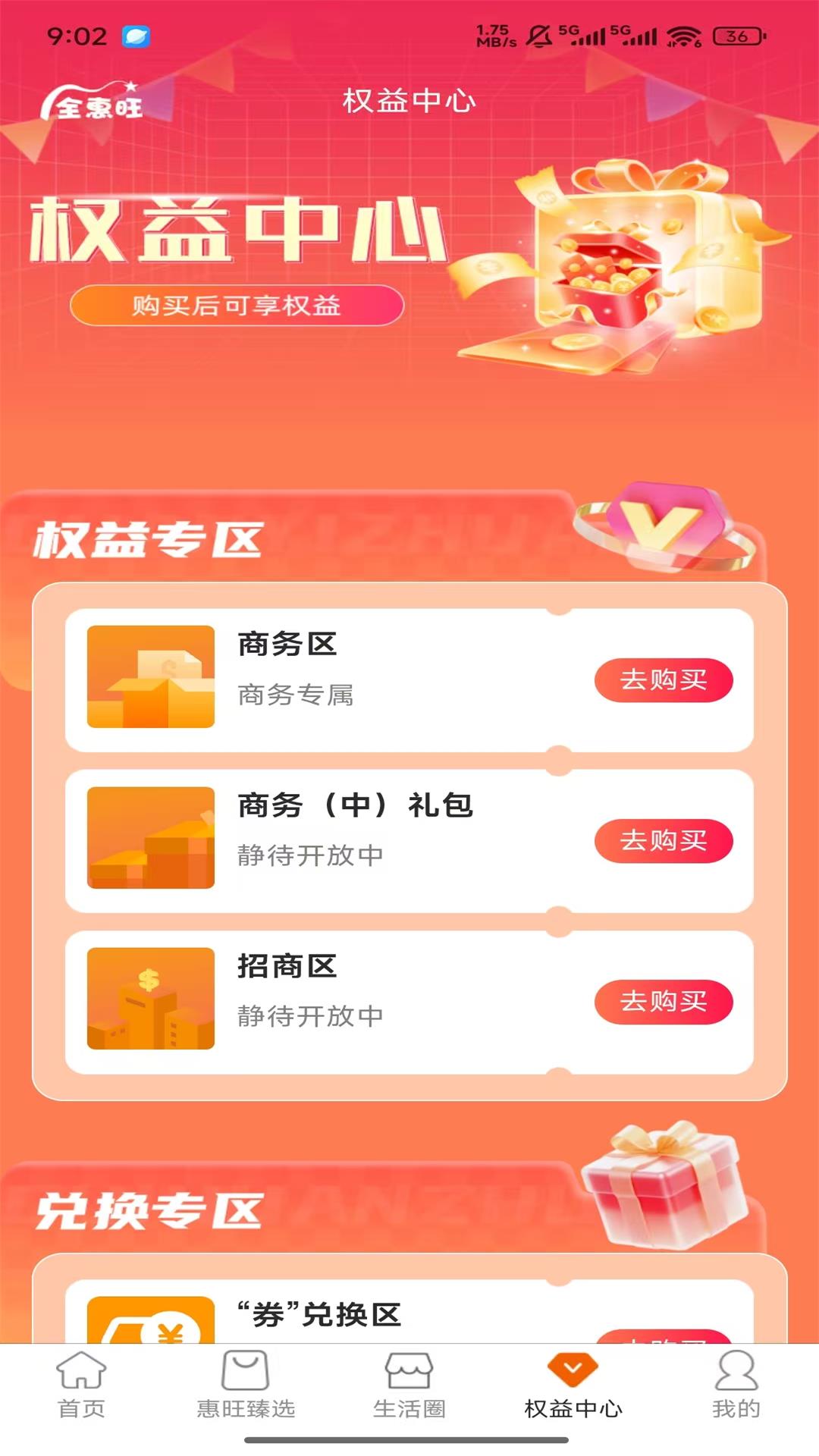Tap 去购买 beside 商务（中）礼包
Screen dimensions: 819x1456
point(664,841)
